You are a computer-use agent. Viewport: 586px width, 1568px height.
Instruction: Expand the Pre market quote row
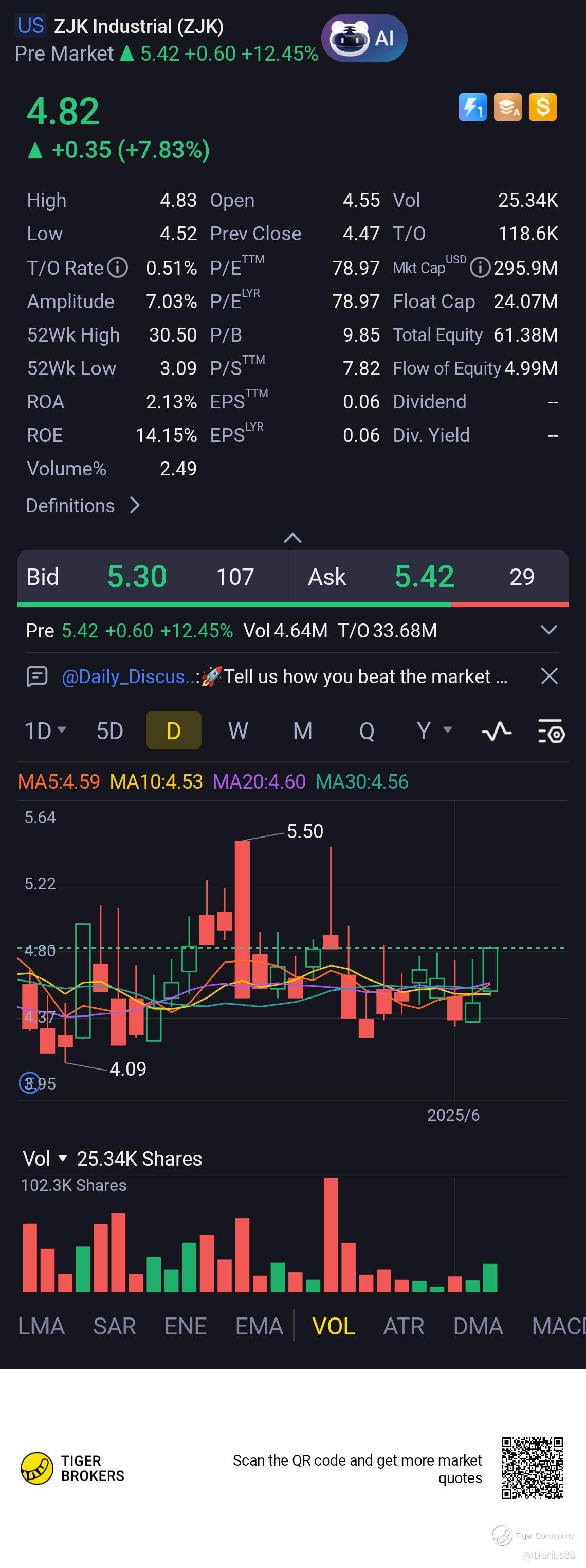point(548,630)
